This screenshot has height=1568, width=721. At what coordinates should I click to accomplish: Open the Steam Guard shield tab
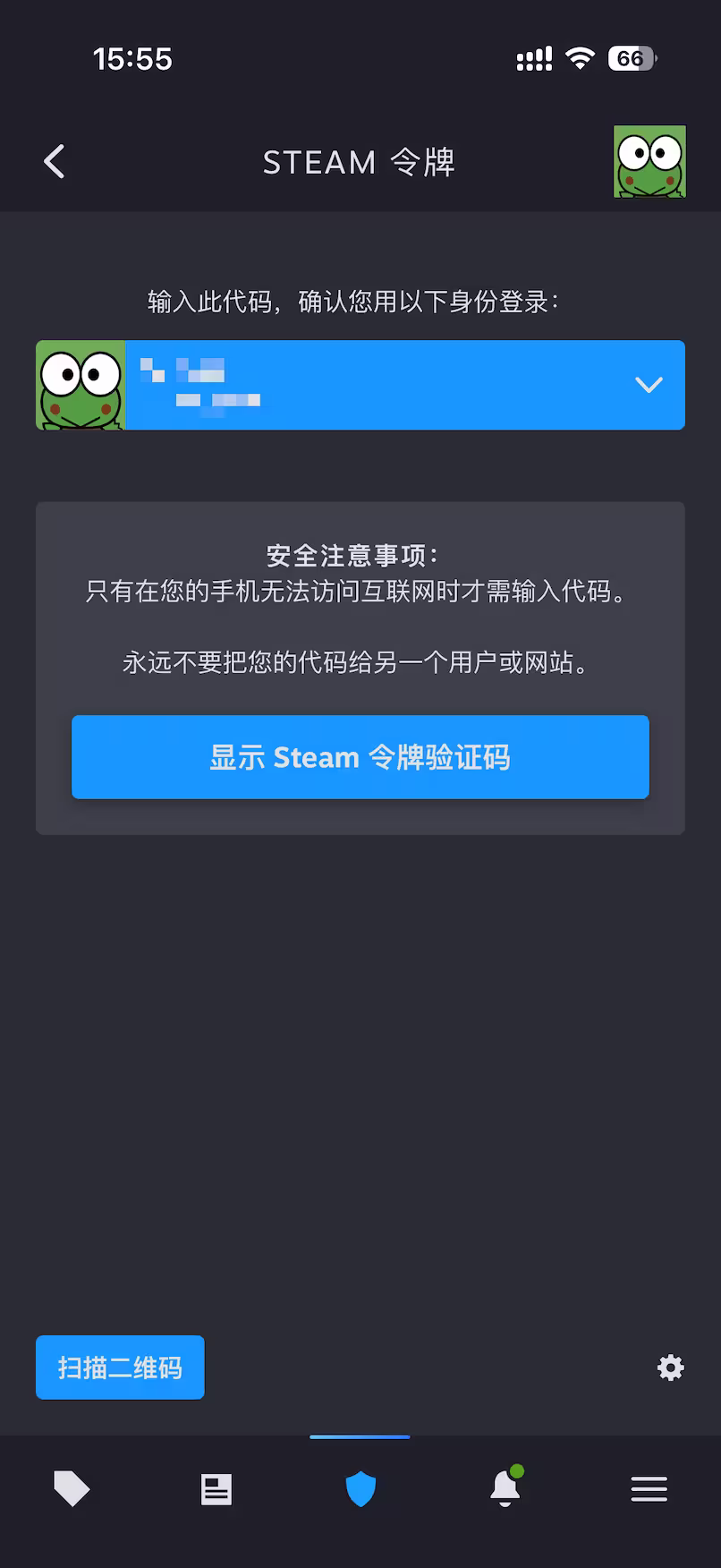coord(360,1488)
